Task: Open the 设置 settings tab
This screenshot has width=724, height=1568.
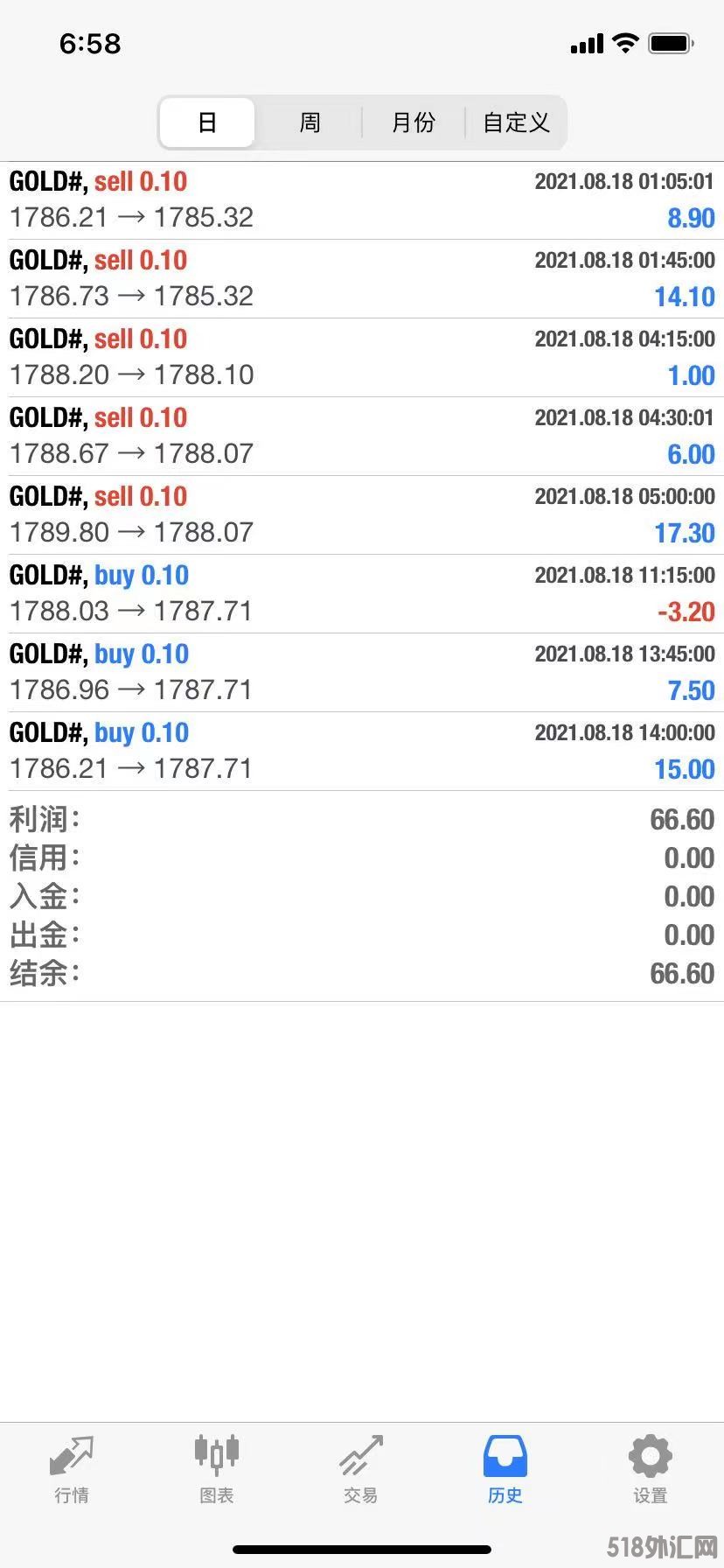Action: tap(650, 1470)
